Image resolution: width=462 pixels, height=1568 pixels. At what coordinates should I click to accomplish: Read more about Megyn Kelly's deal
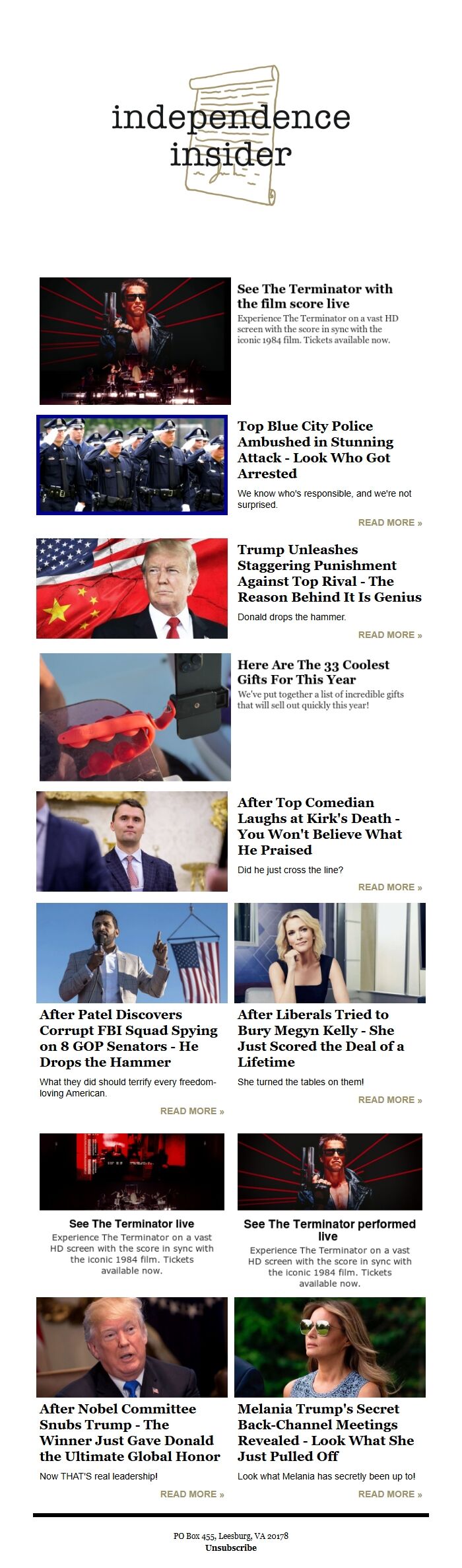point(389,1100)
